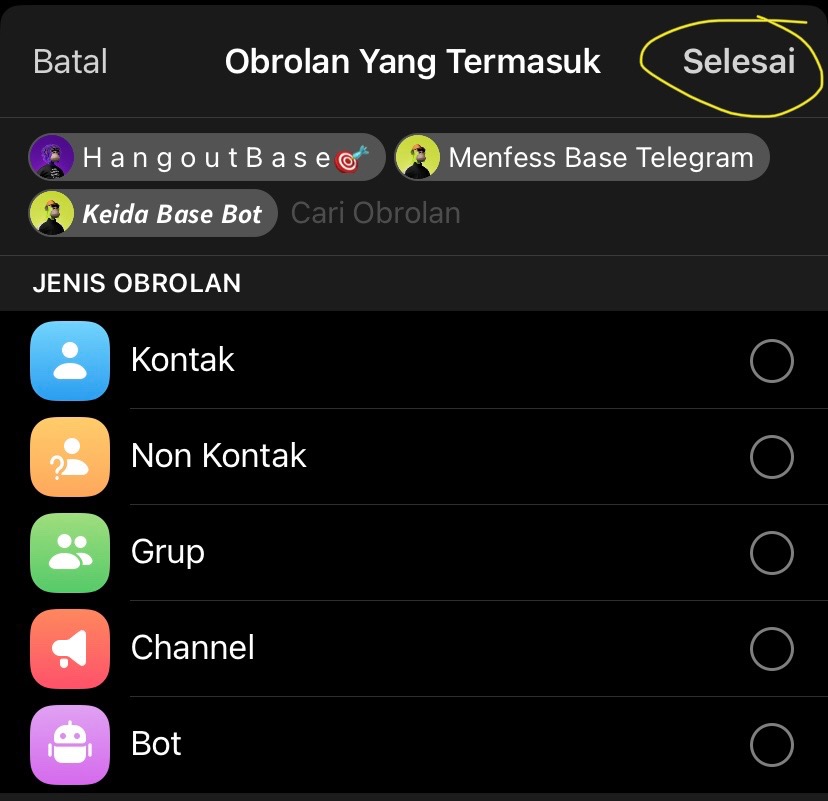The image size is (828, 801).
Task: Tap Selesai to confirm the included chats
Action: point(738,61)
